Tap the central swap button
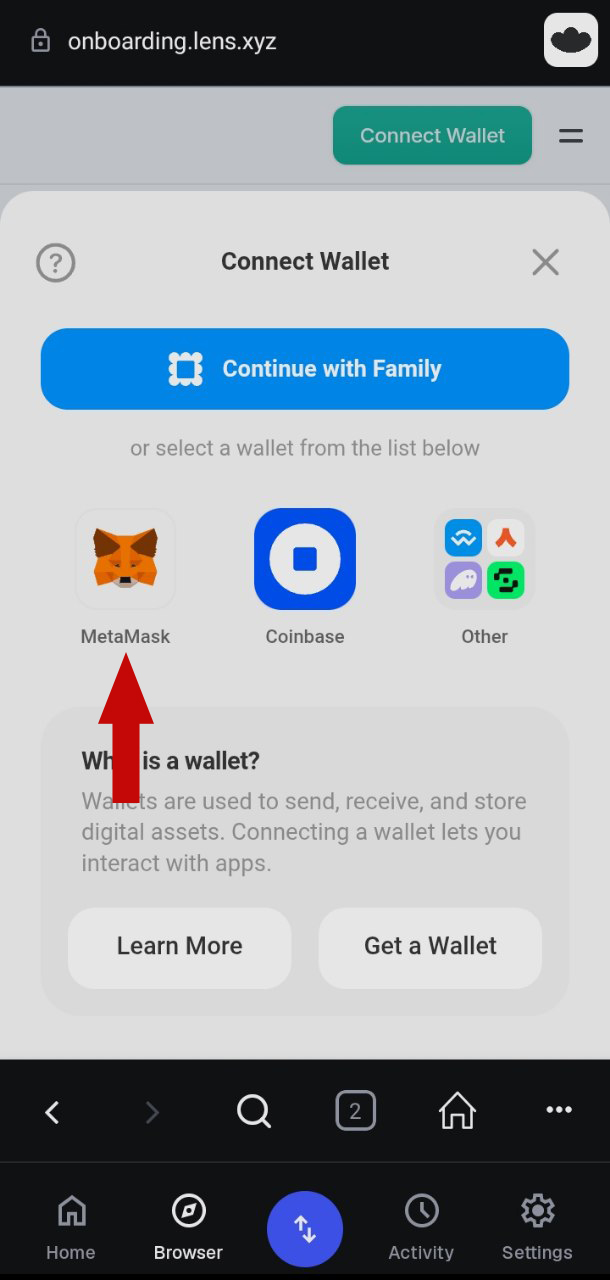Image resolution: width=610 pixels, height=1280 pixels. 305,1229
